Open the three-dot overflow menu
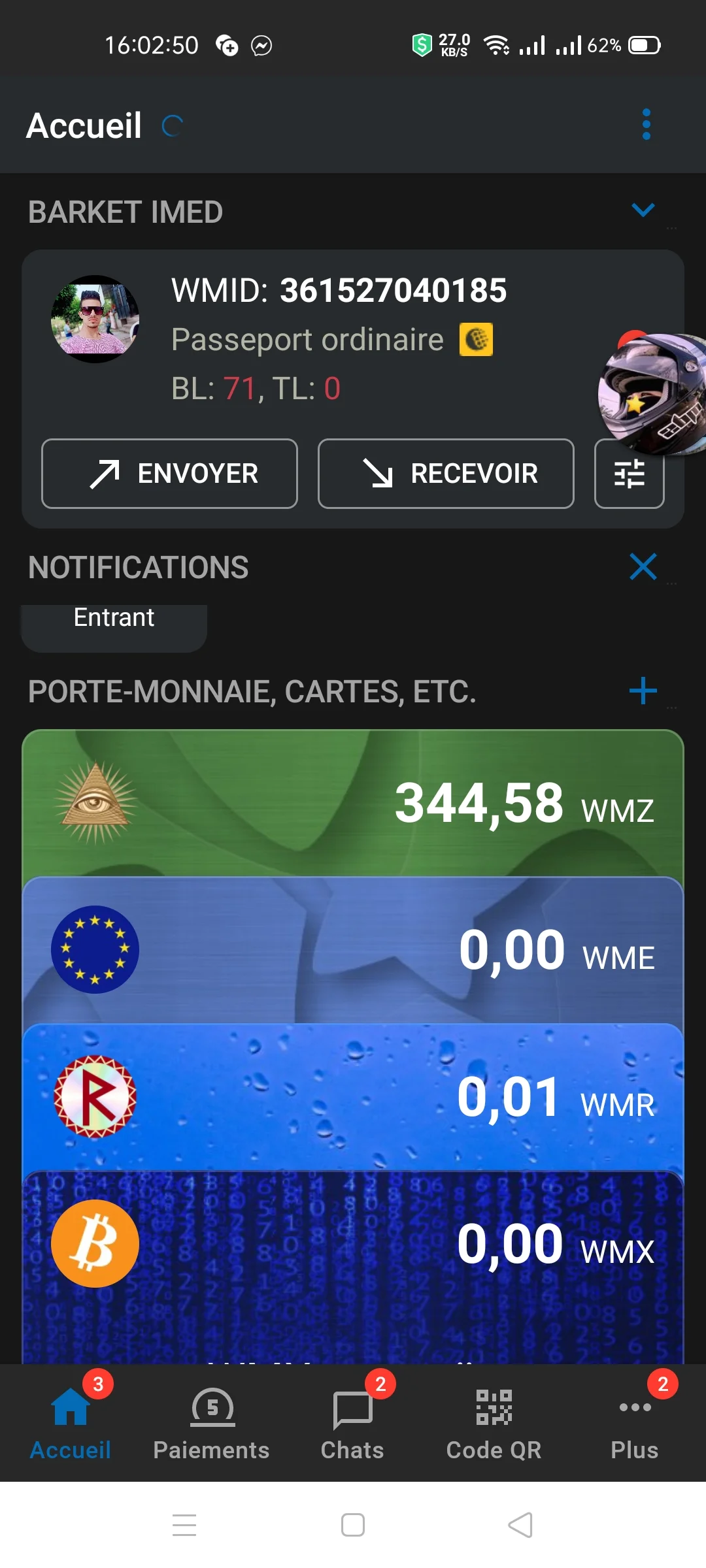 [647, 124]
